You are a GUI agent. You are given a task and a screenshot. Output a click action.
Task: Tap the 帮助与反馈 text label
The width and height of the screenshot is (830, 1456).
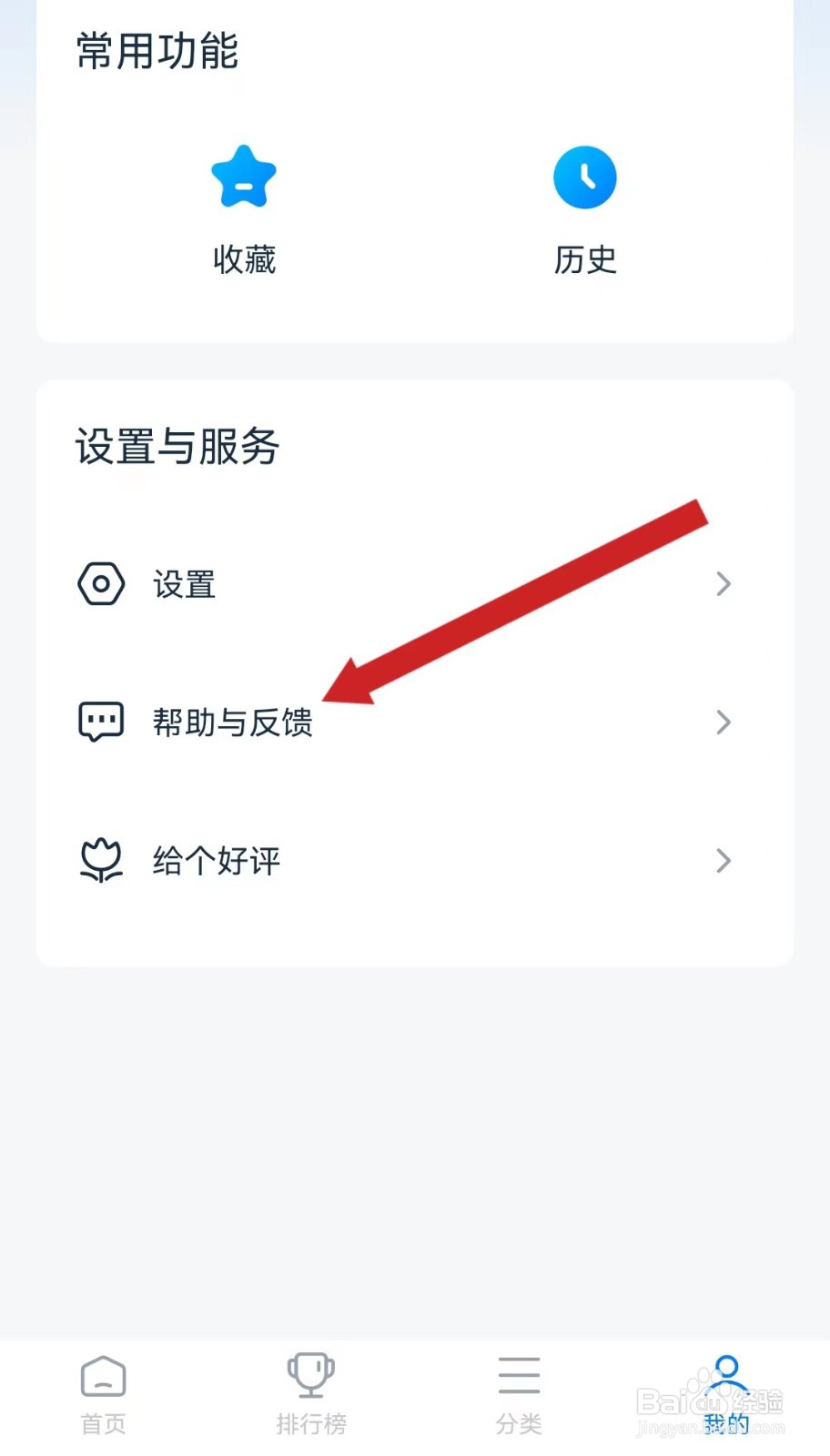(233, 723)
